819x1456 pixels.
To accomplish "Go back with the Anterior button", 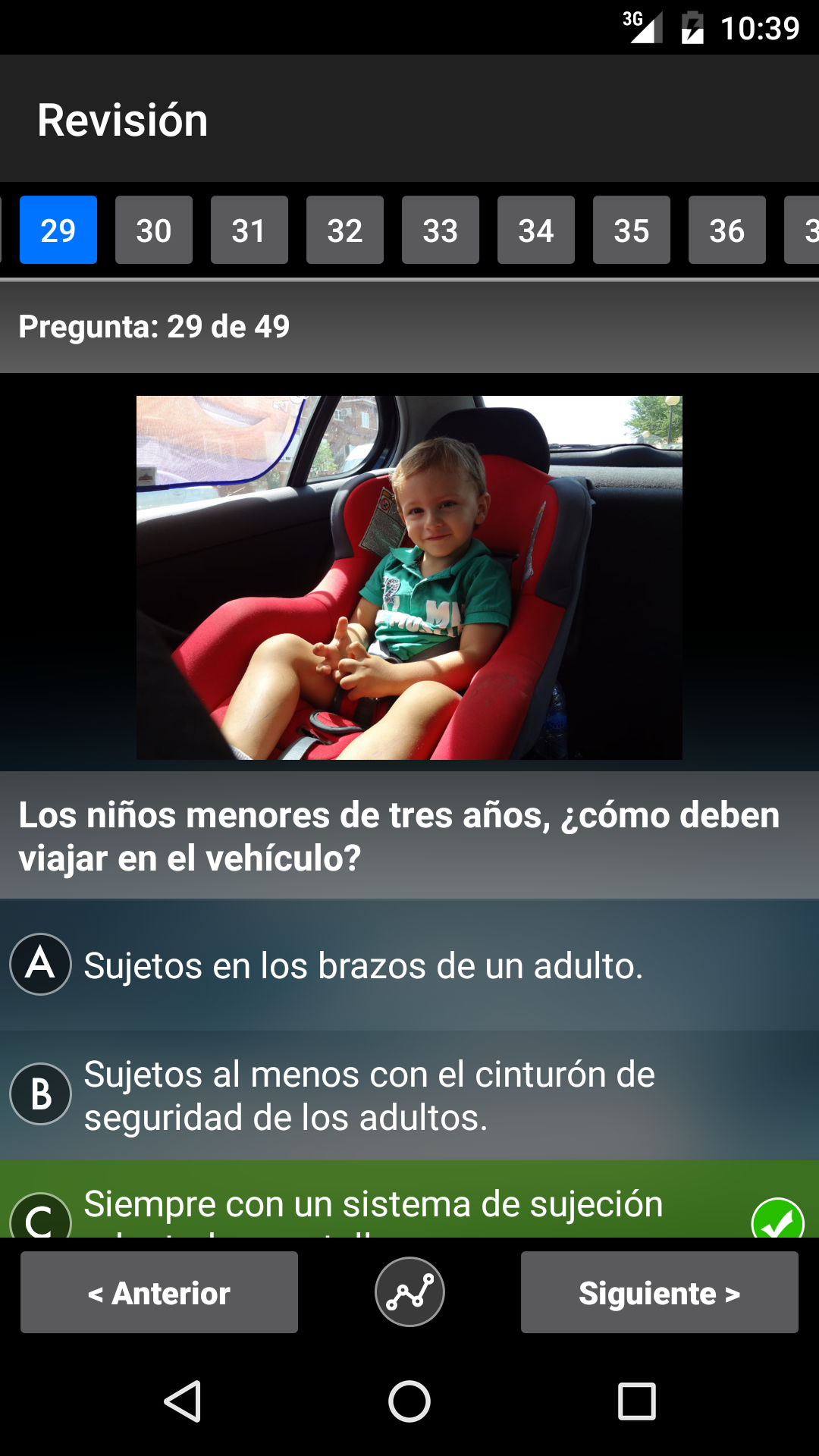I will point(159,1292).
